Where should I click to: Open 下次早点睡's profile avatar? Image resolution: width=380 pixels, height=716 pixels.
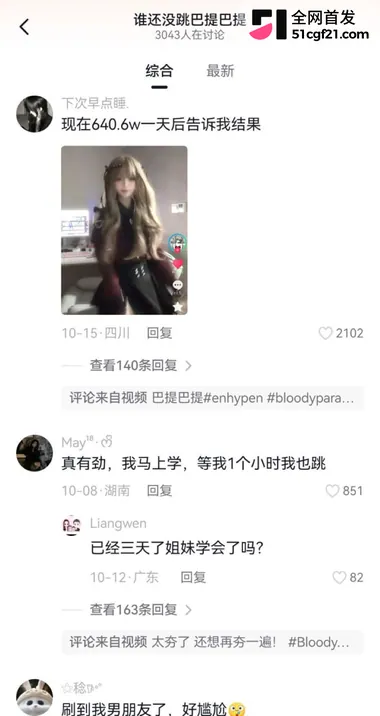[35, 114]
